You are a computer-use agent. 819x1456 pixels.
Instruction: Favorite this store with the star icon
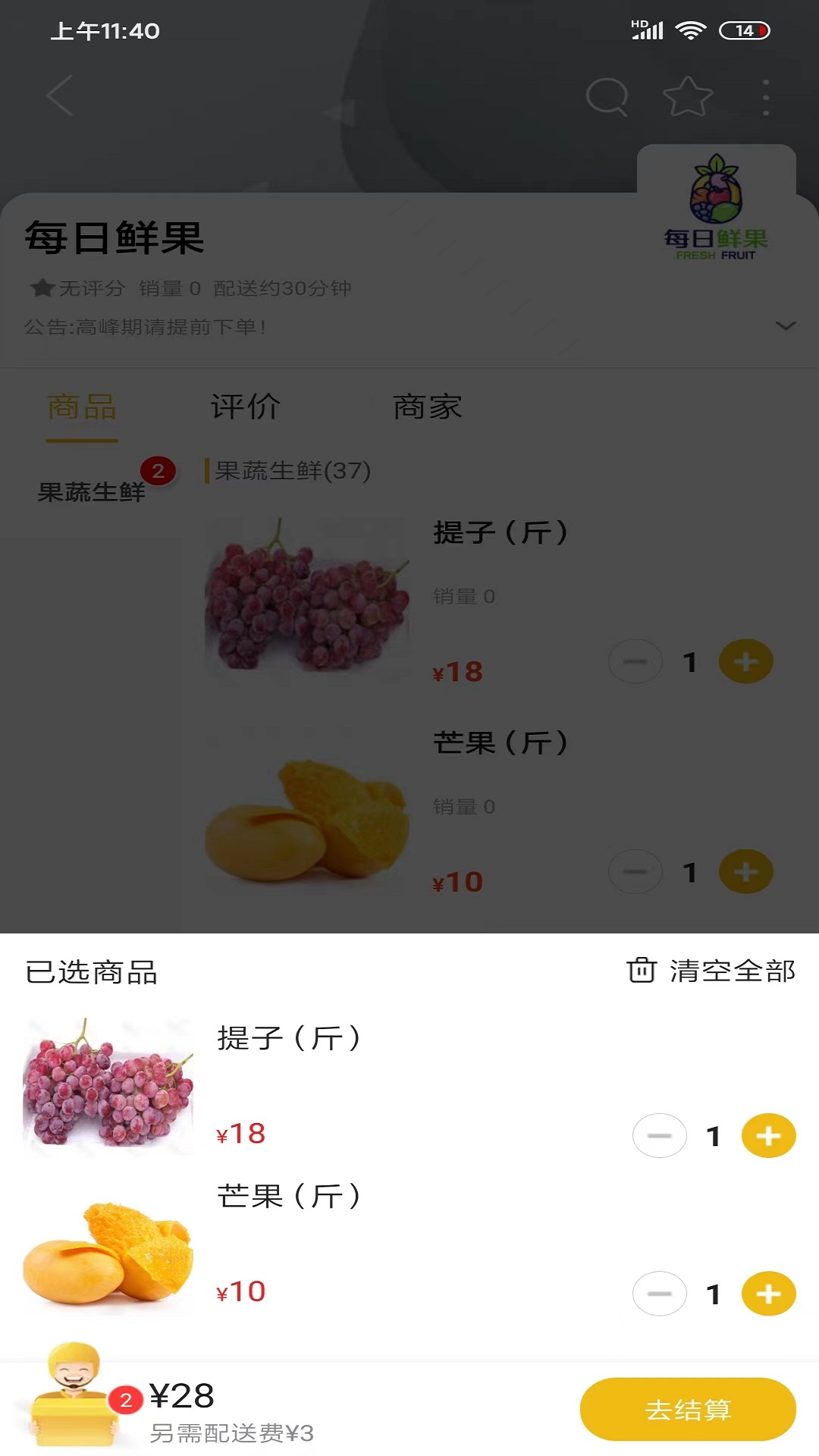(688, 97)
